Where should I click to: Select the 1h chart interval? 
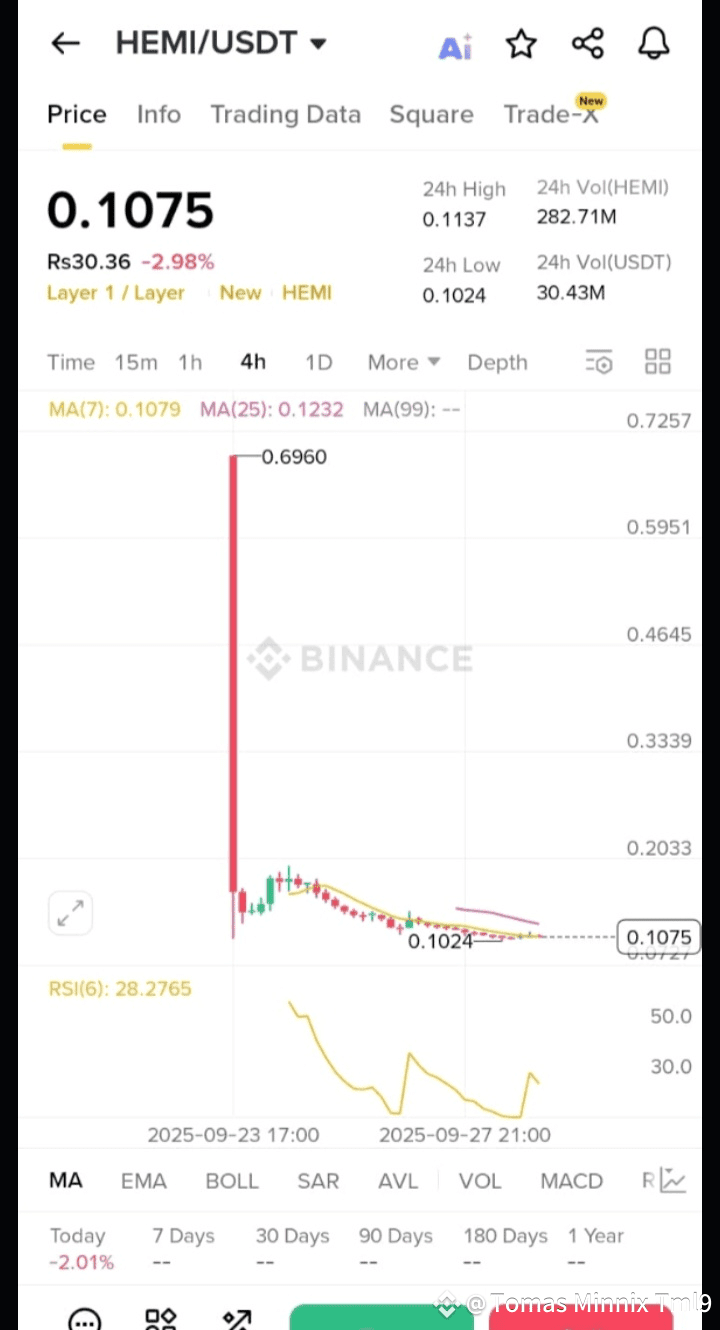click(x=190, y=362)
